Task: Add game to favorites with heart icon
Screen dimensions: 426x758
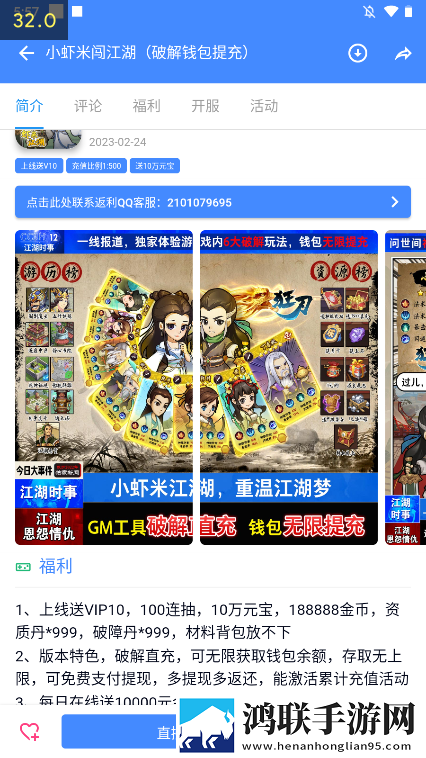Action: pos(29,731)
